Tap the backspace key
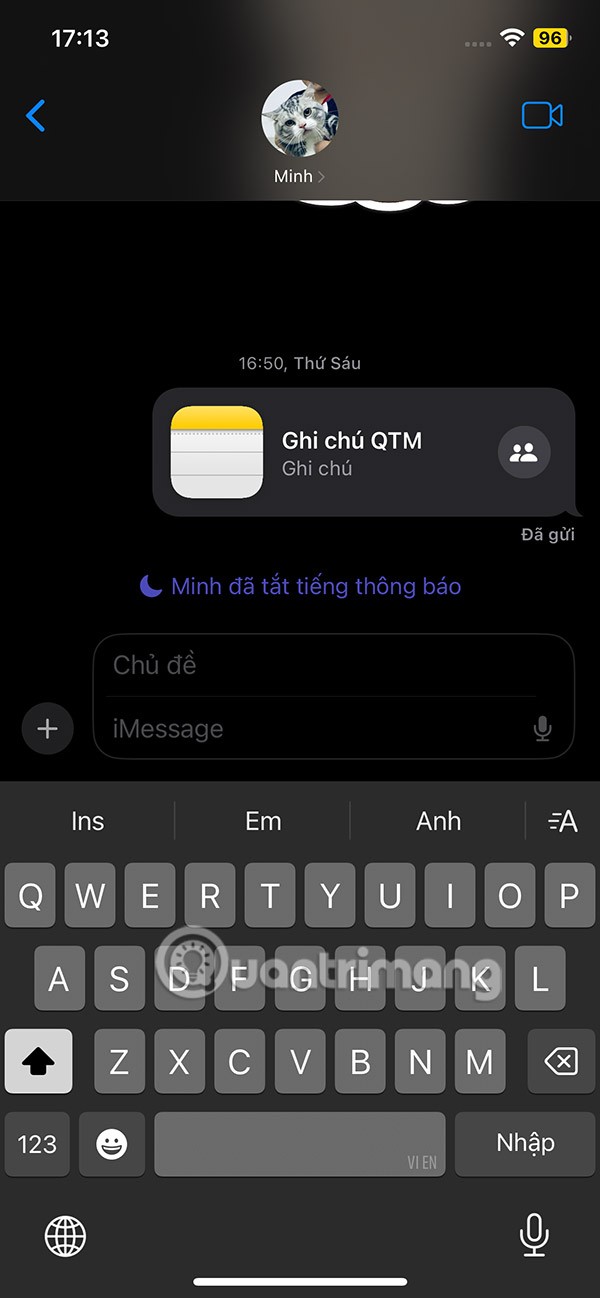This screenshot has width=600, height=1298. 561,1061
